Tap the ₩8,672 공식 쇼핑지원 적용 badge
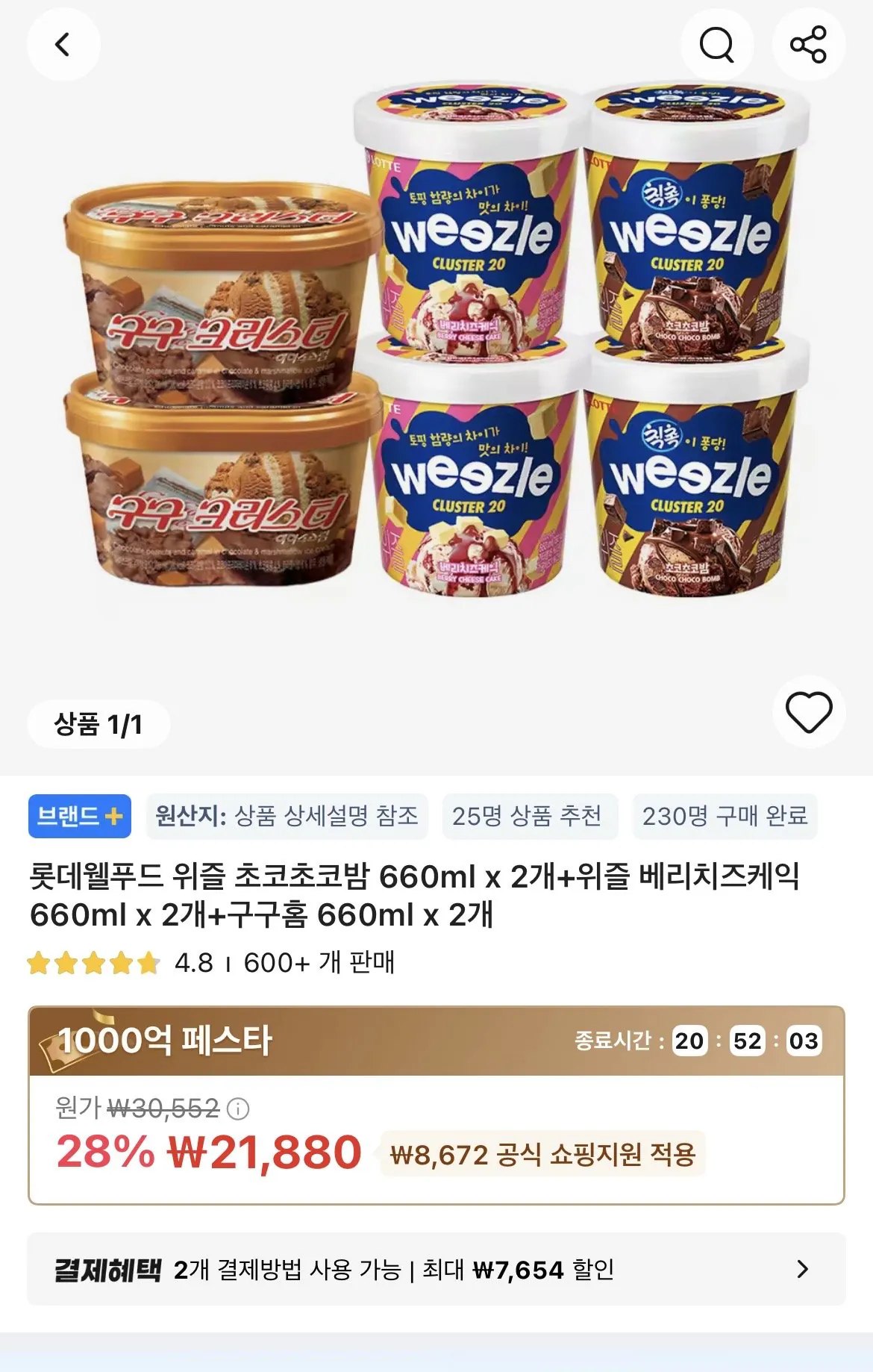This screenshot has width=873, height=1372. tap(541, 1154)
